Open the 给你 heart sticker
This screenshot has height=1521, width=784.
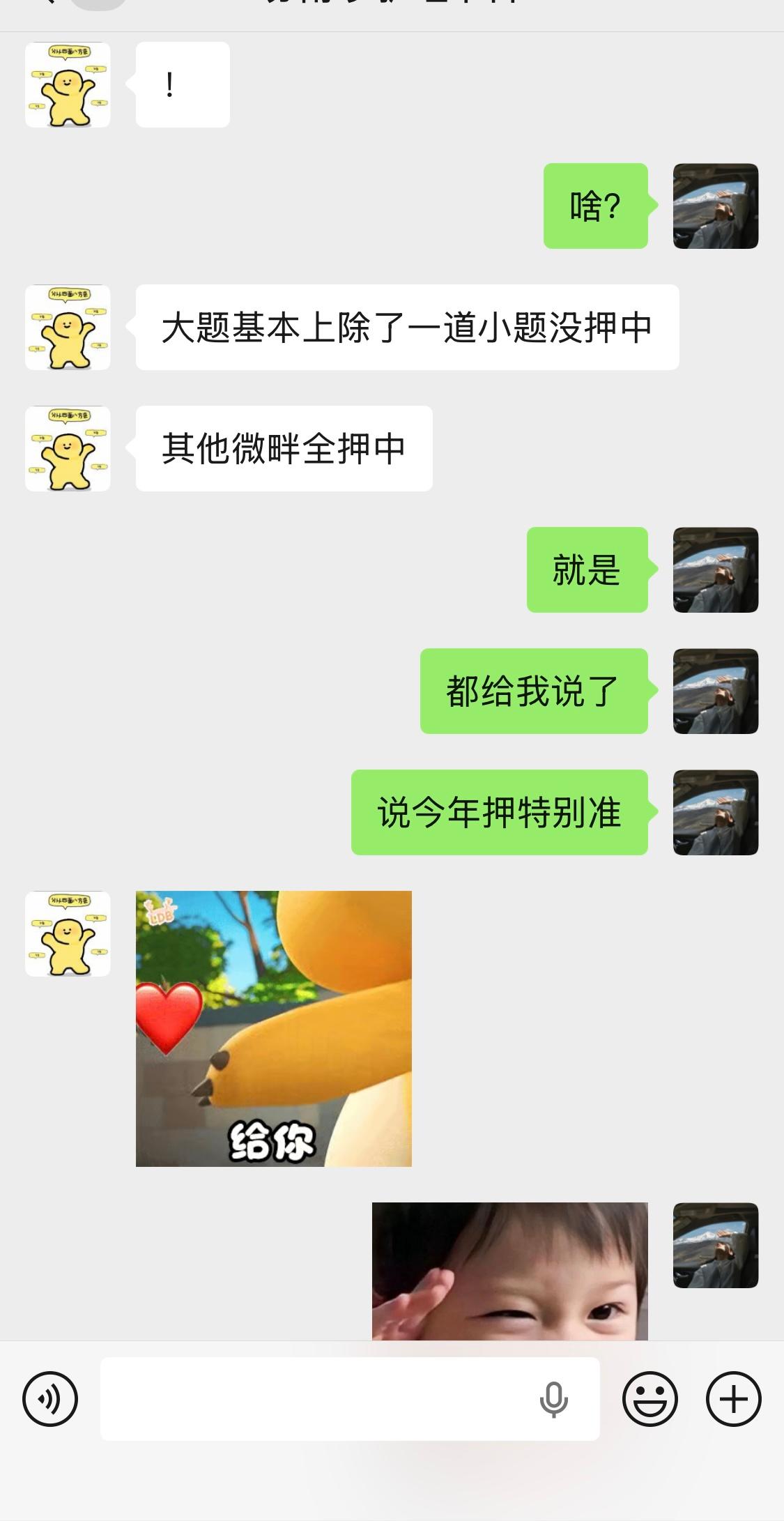coord(273,1028)
